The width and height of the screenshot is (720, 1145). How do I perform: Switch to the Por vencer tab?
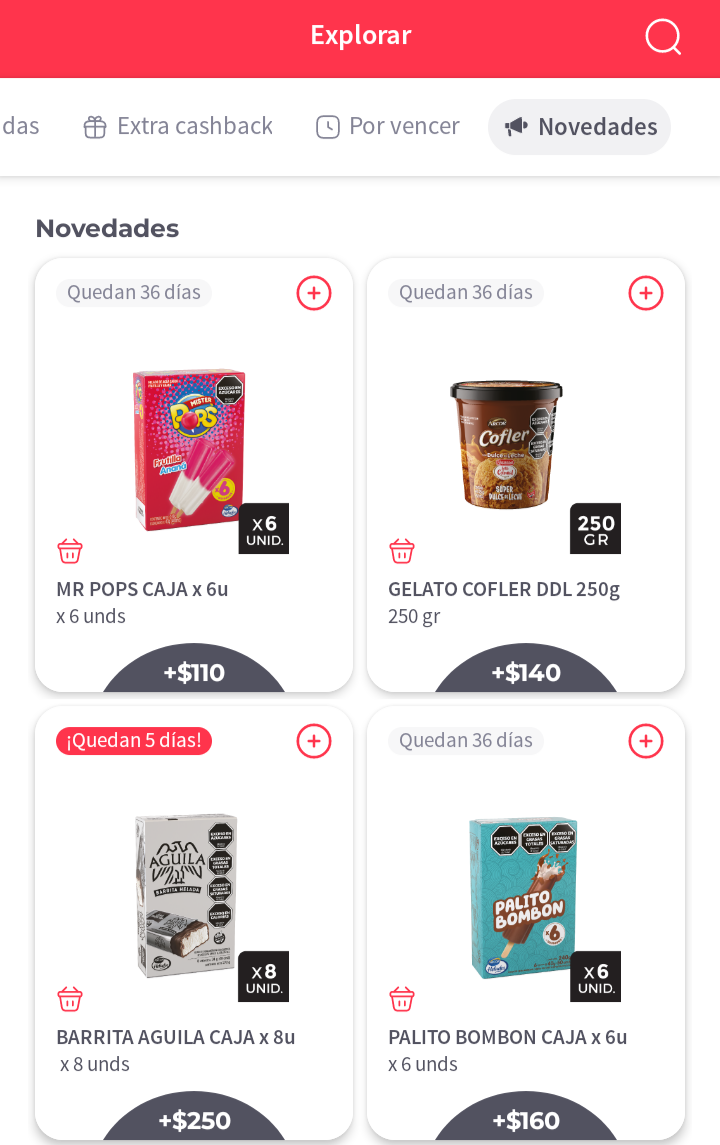(387, 127)
